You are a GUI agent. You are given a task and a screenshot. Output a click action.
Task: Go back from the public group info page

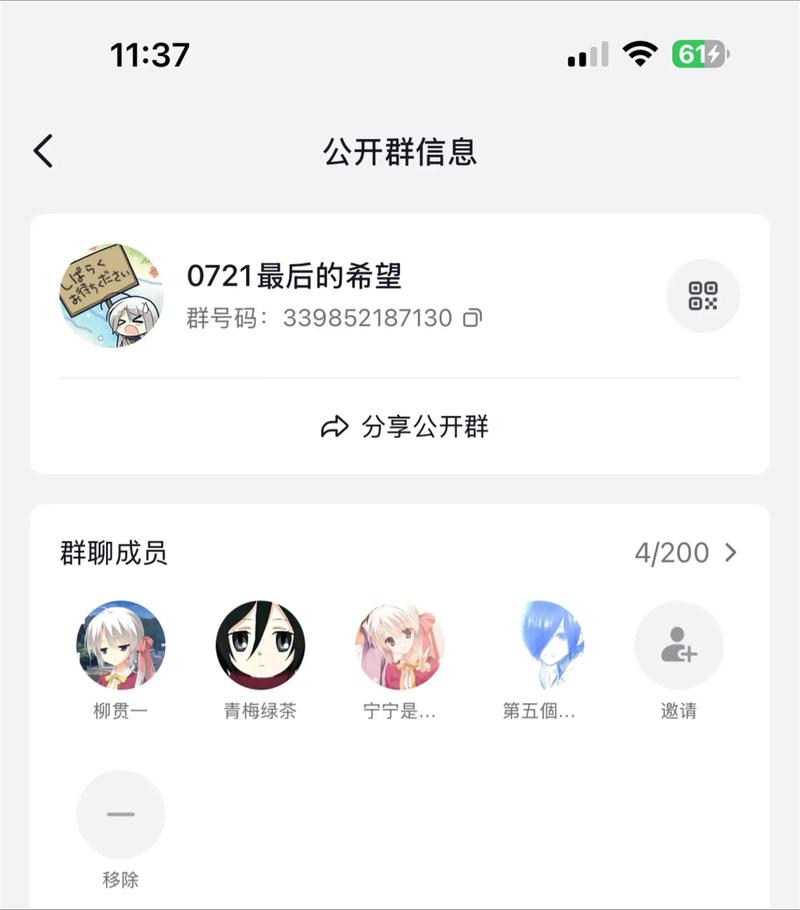43,151
